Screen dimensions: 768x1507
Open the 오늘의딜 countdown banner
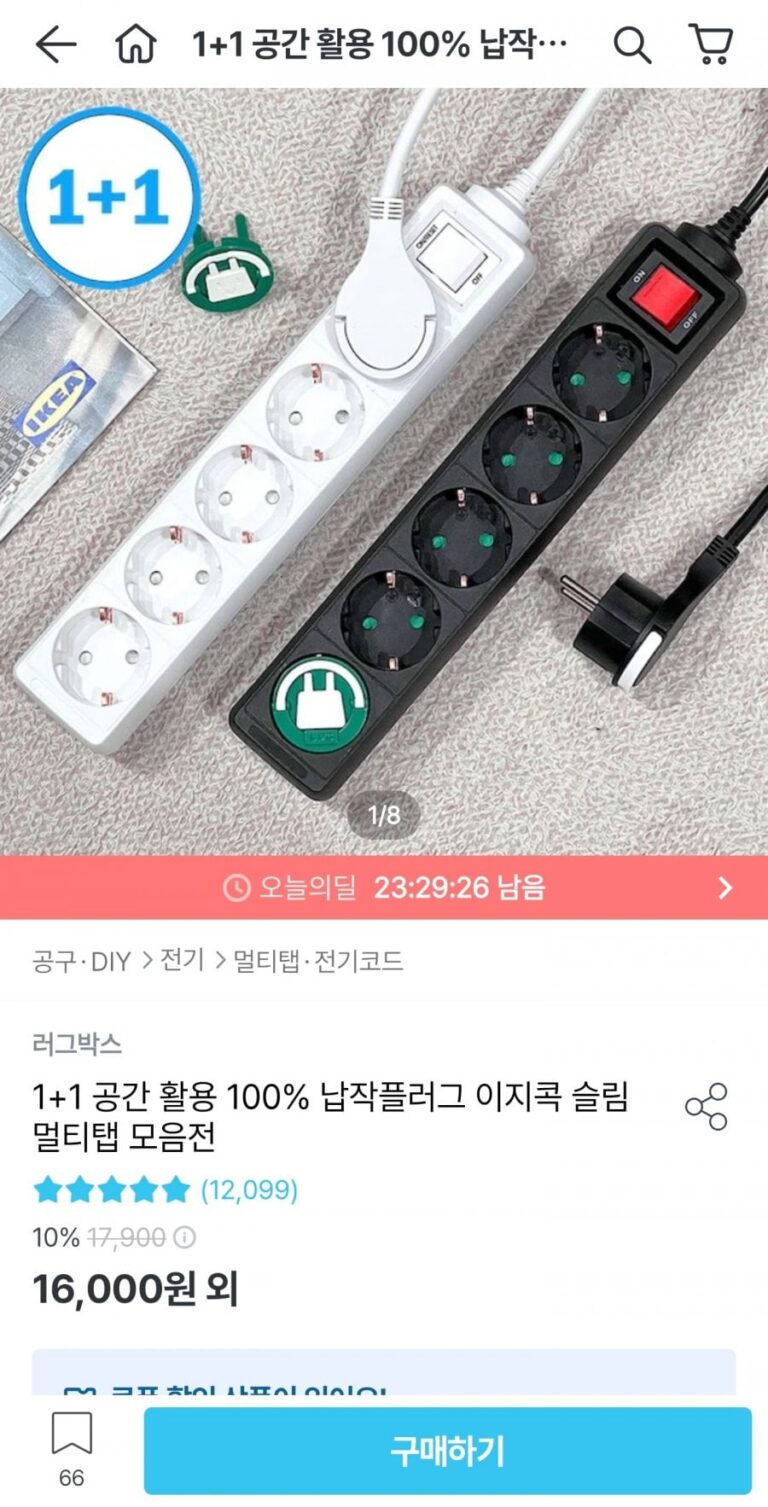(x=384, y=888)
